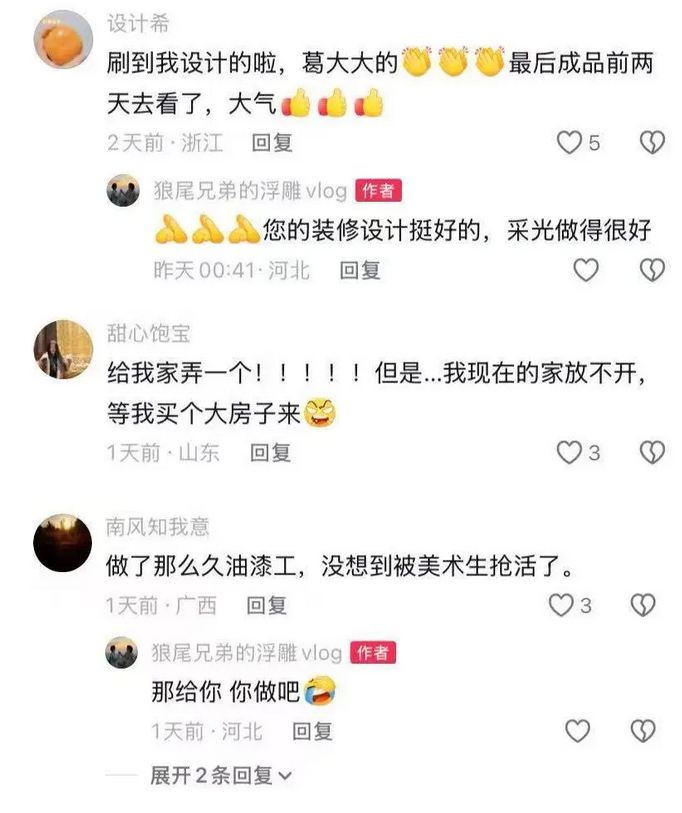Like 甜心饱宝's comment
682x813 pixels.
click(569, 453)
